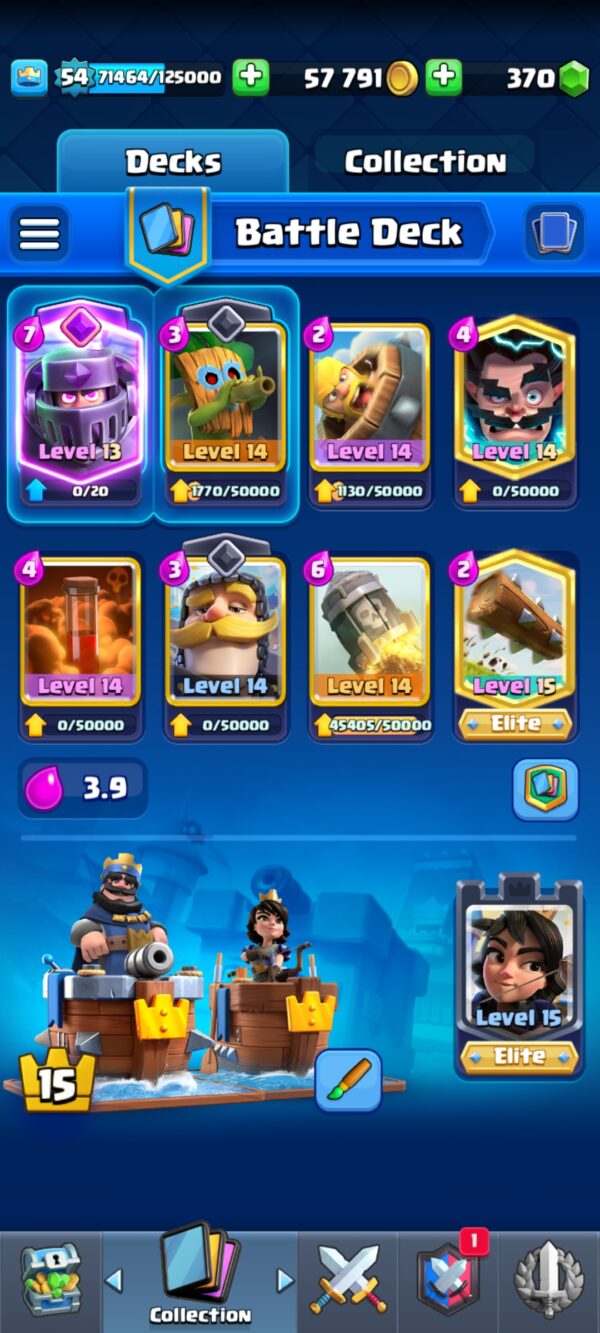
Task: Open the Rocket card costing 6 elixir
Action: tap(369, 640)
